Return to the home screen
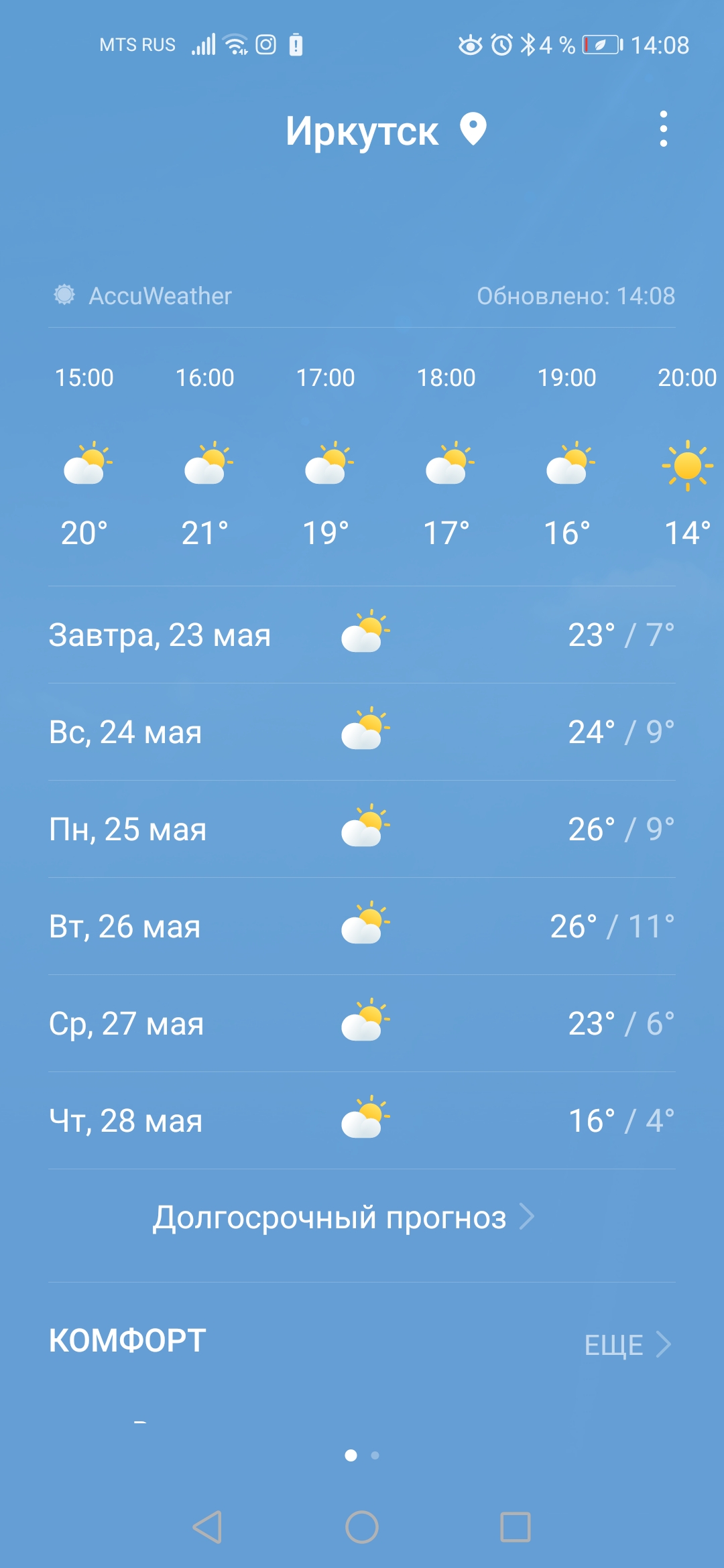The height and width of the screenshot is (1568, 724). click(x=362, y=1527)
